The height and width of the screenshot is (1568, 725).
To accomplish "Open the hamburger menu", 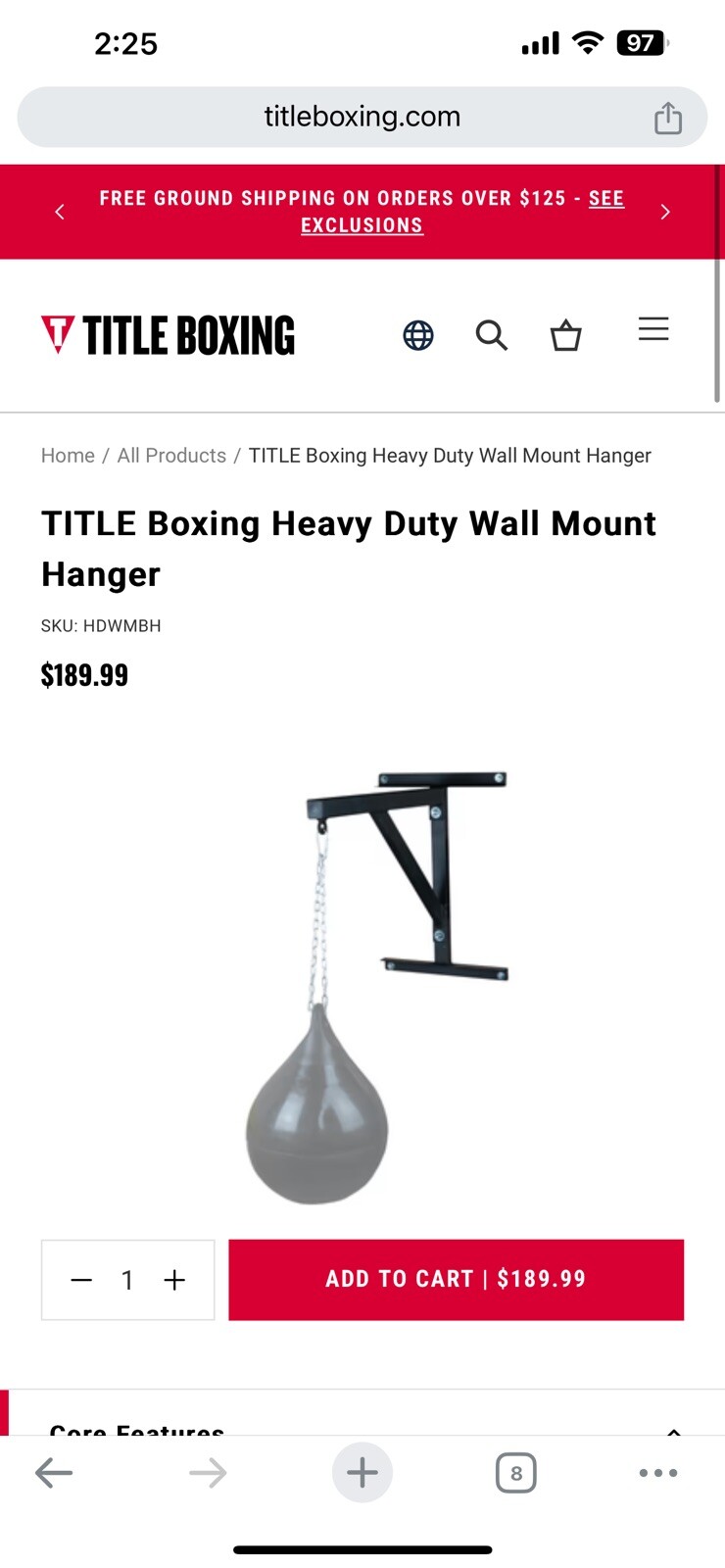I will coord(653,329).
